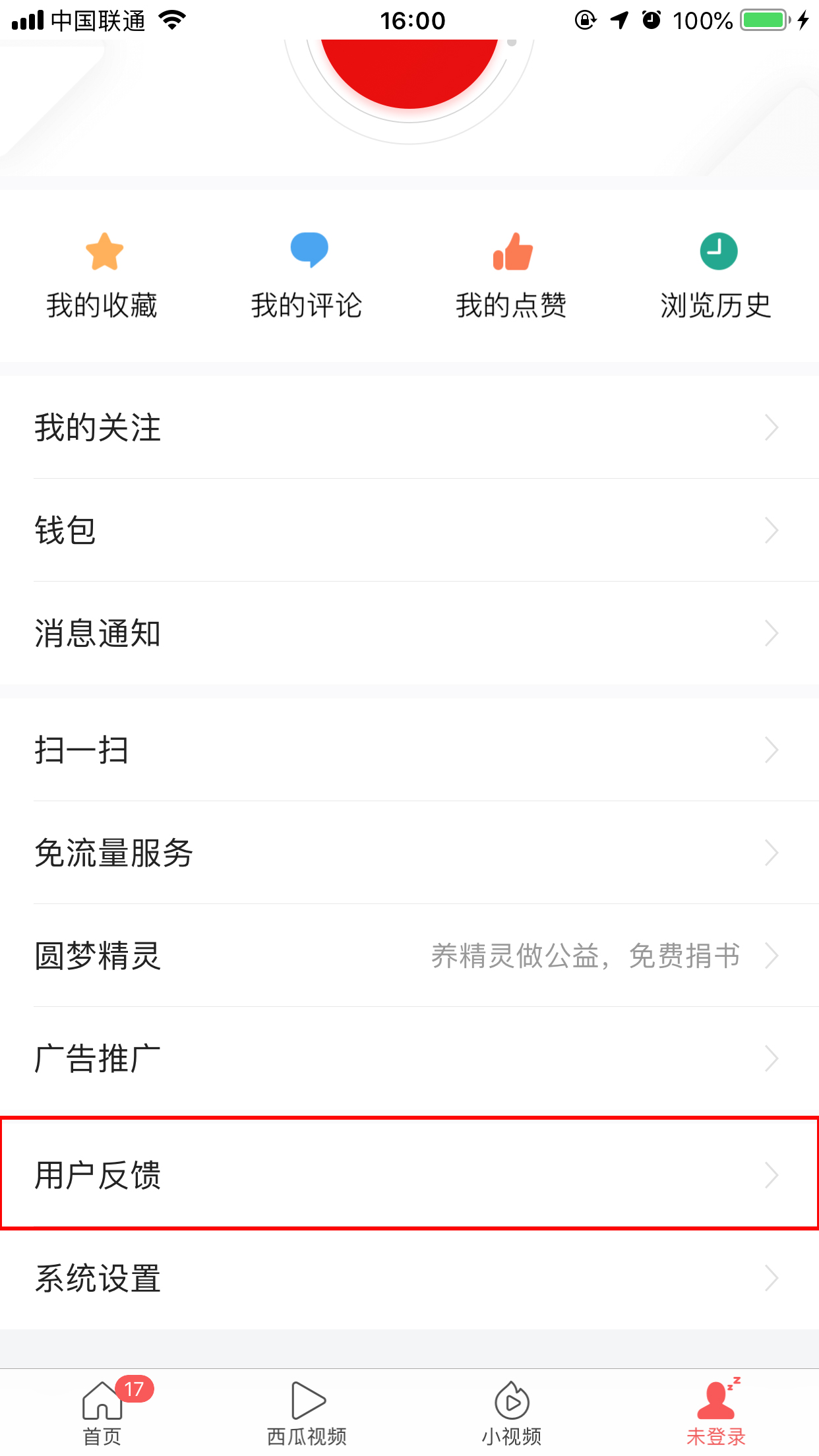Open the 我的关注 row
This screenshot has height=1456, width=819.
[409, 427]
